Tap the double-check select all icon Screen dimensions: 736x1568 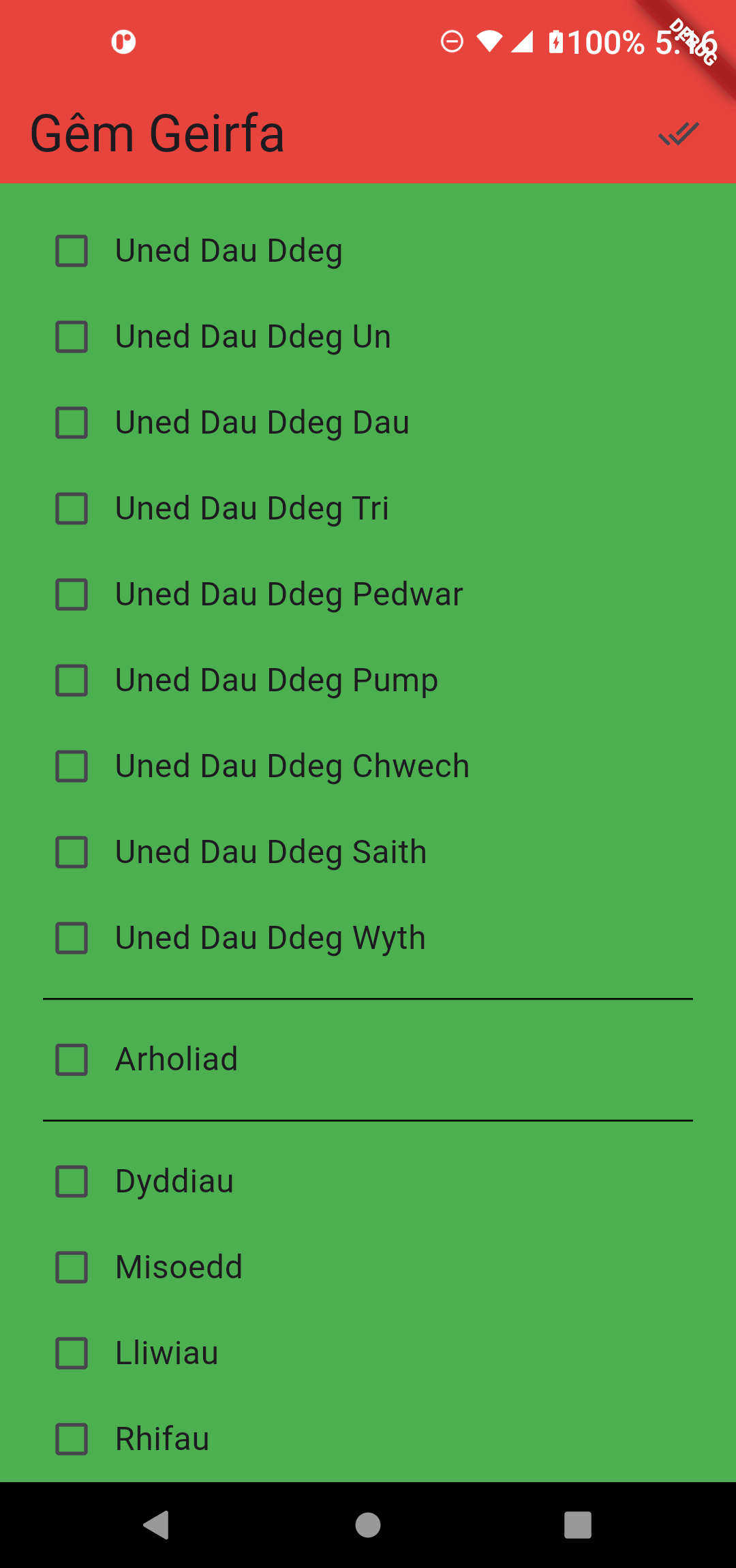(679, 134)
